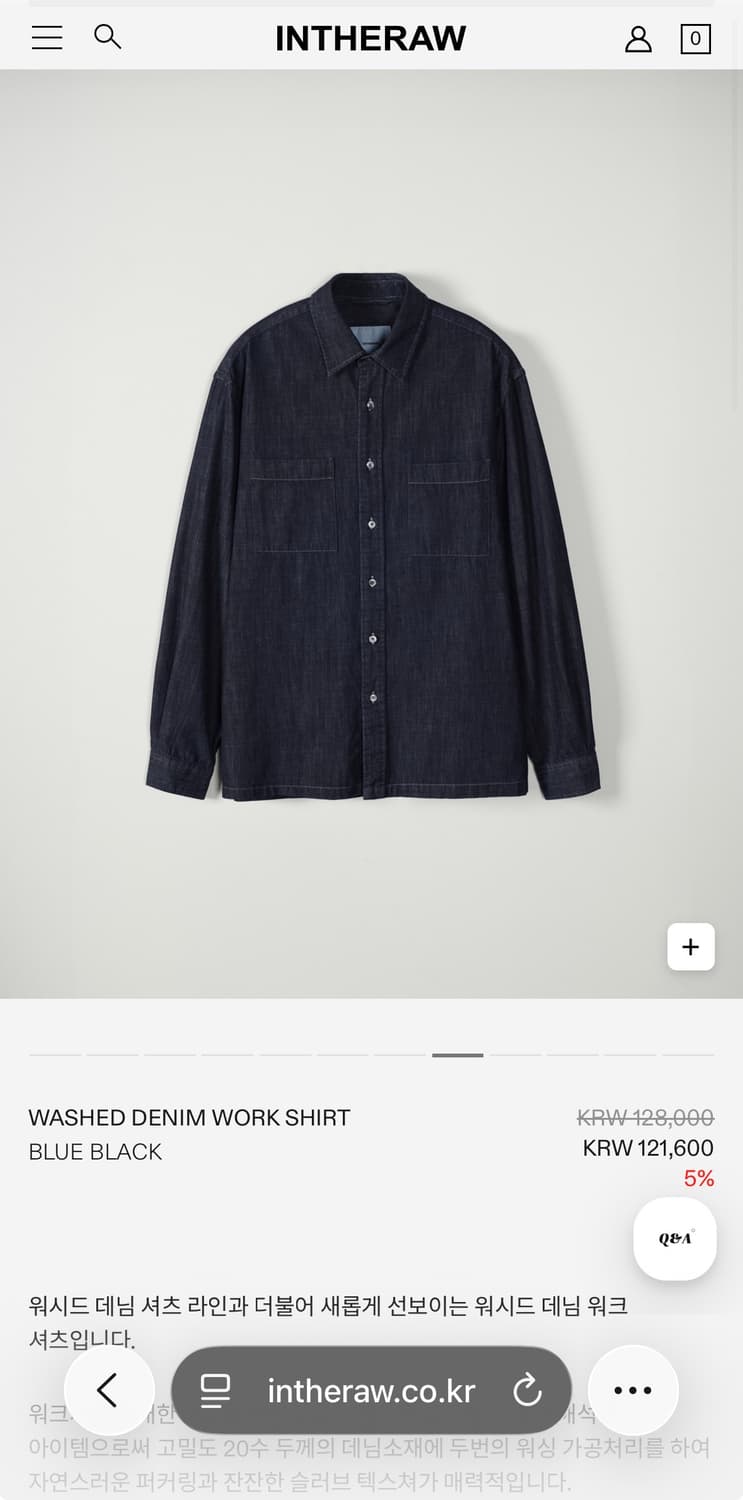View the denim shirt product photo
This screenshot has height=1500, width=743.
[x=371, y=535]
